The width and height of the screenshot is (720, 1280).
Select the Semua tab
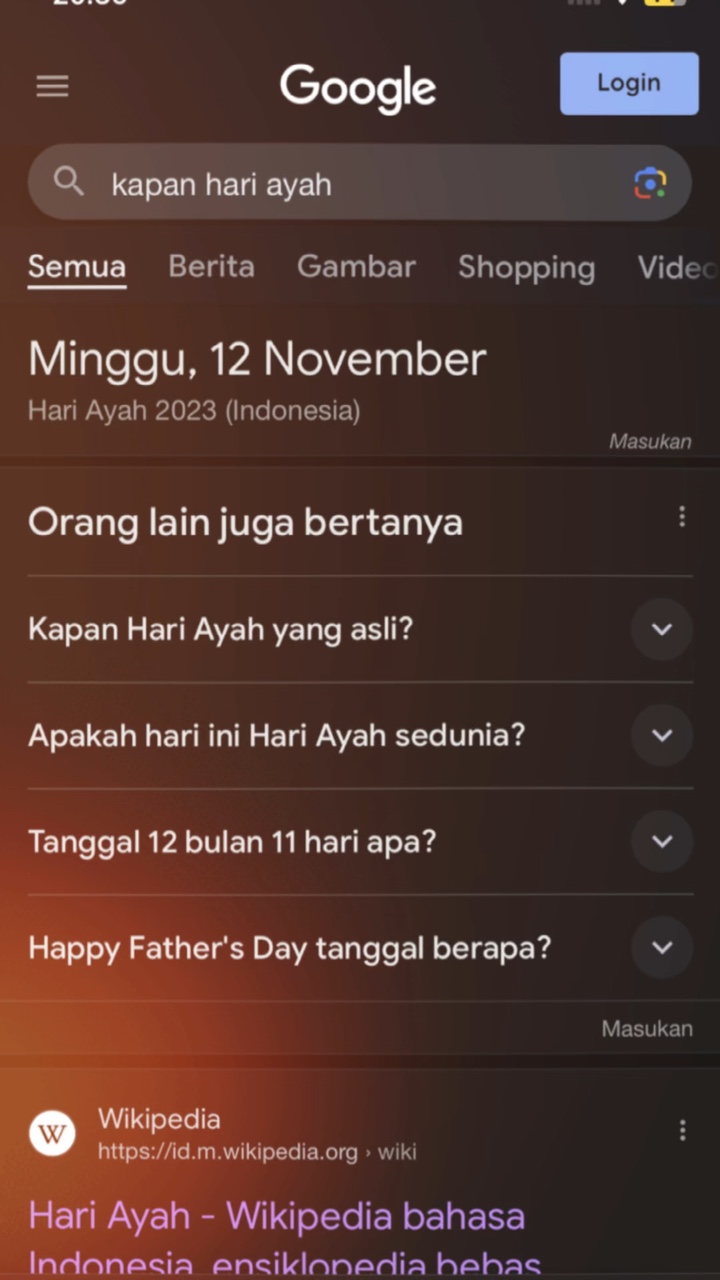[77, 267]
